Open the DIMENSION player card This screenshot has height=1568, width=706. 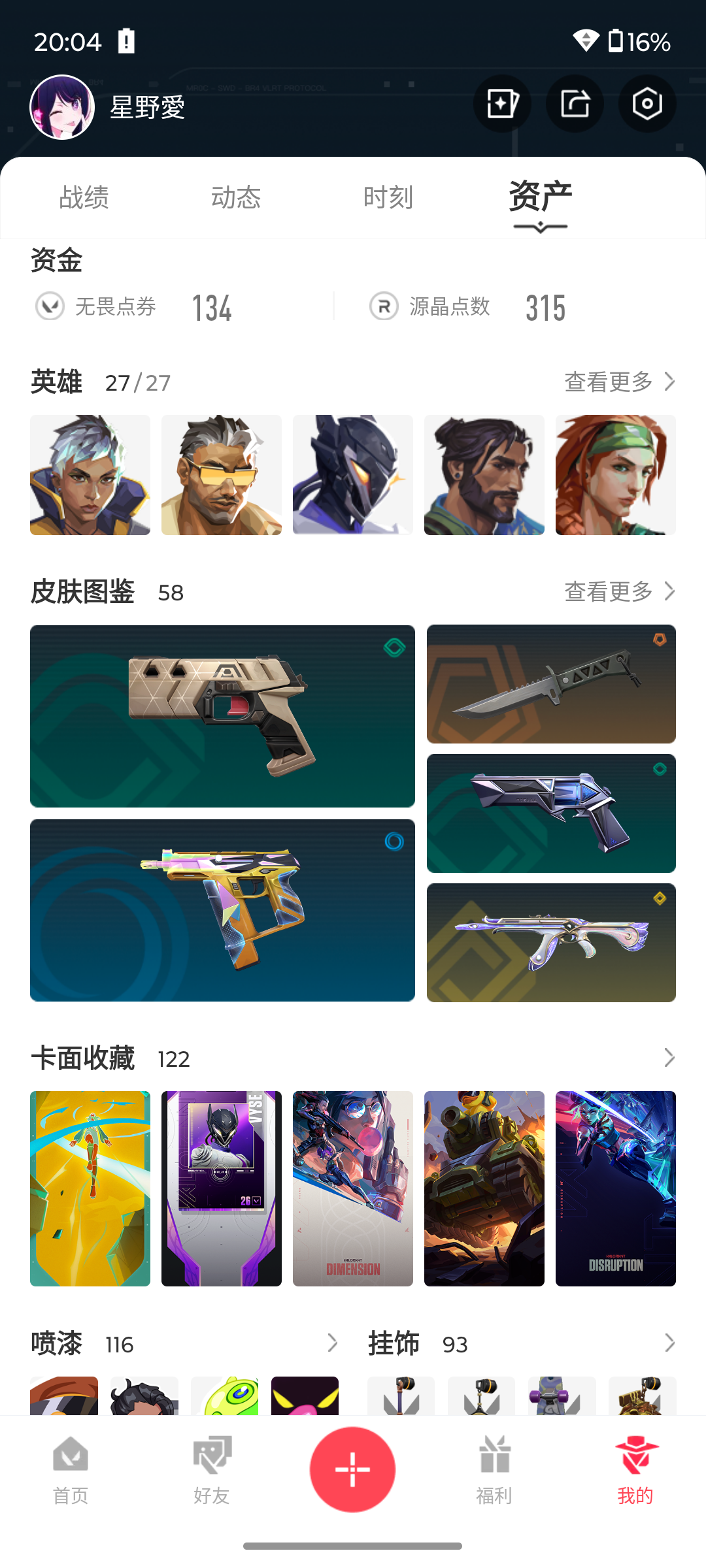(353, 1188)
